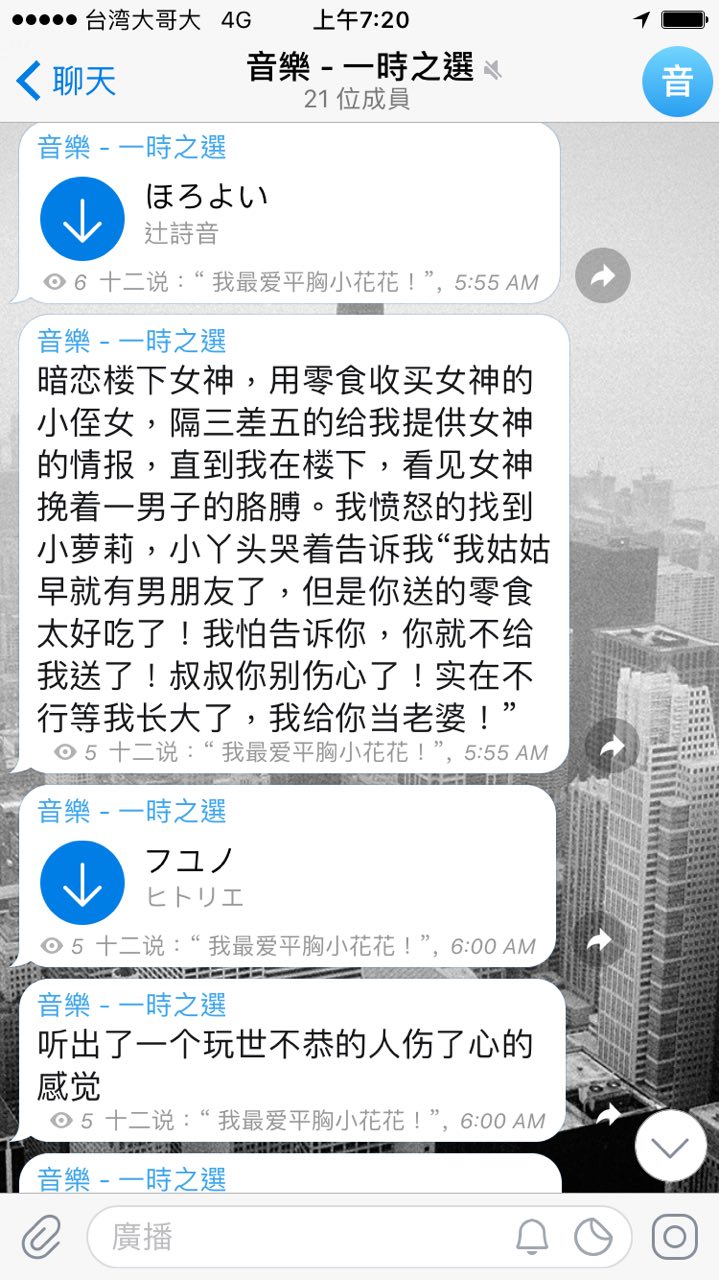Toggle silent broadcast bell icon
This screenshot has height=1280, width=719.
[x=532, y=1238]
